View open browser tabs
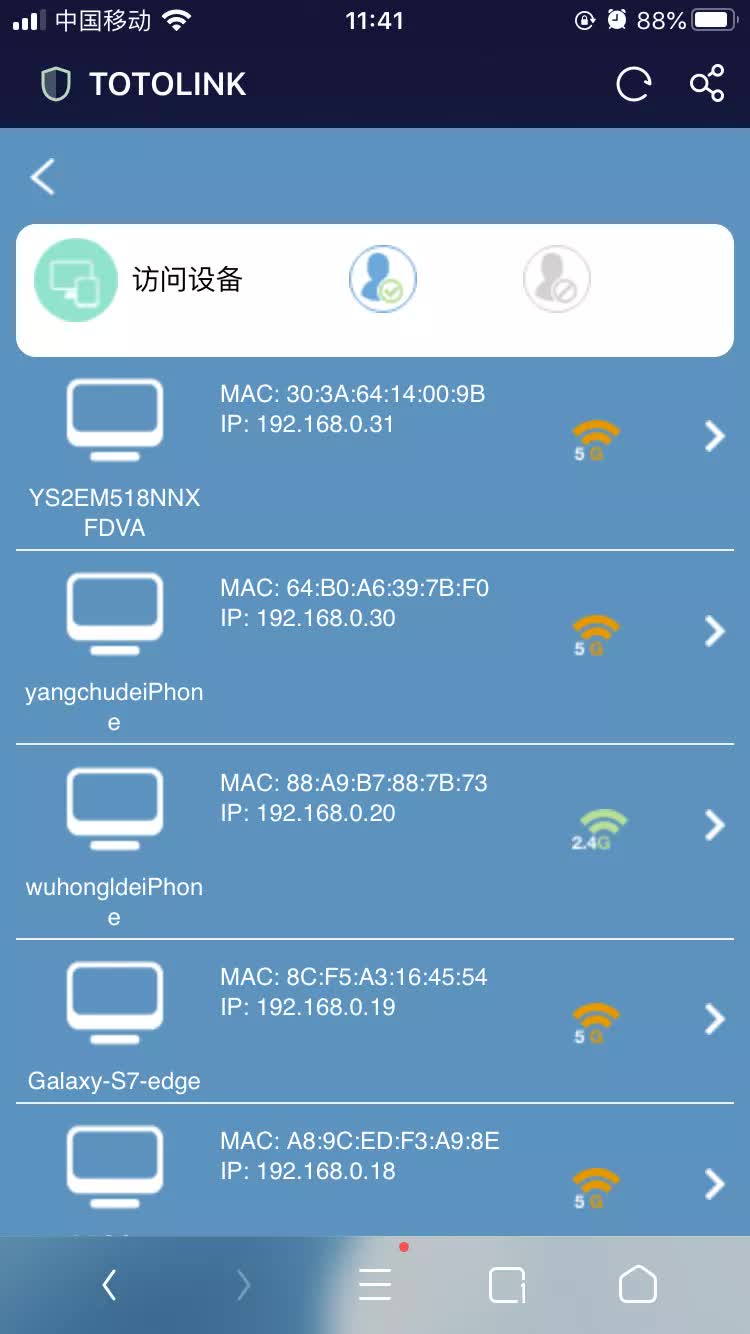750x1334 pixels. [x=507, y=1285]
